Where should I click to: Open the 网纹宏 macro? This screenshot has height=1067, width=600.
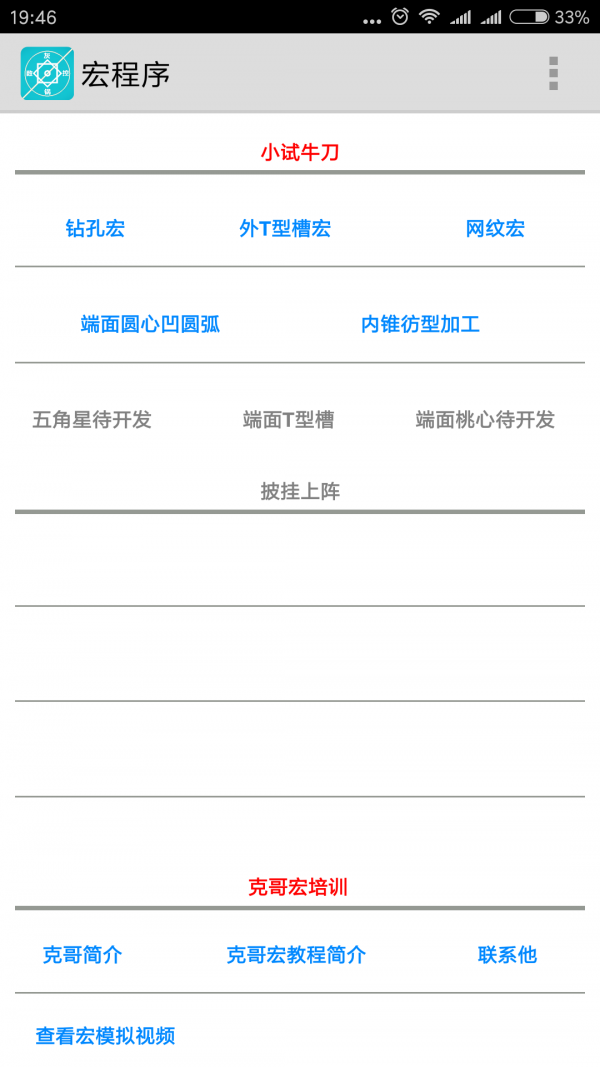(495, 229)
